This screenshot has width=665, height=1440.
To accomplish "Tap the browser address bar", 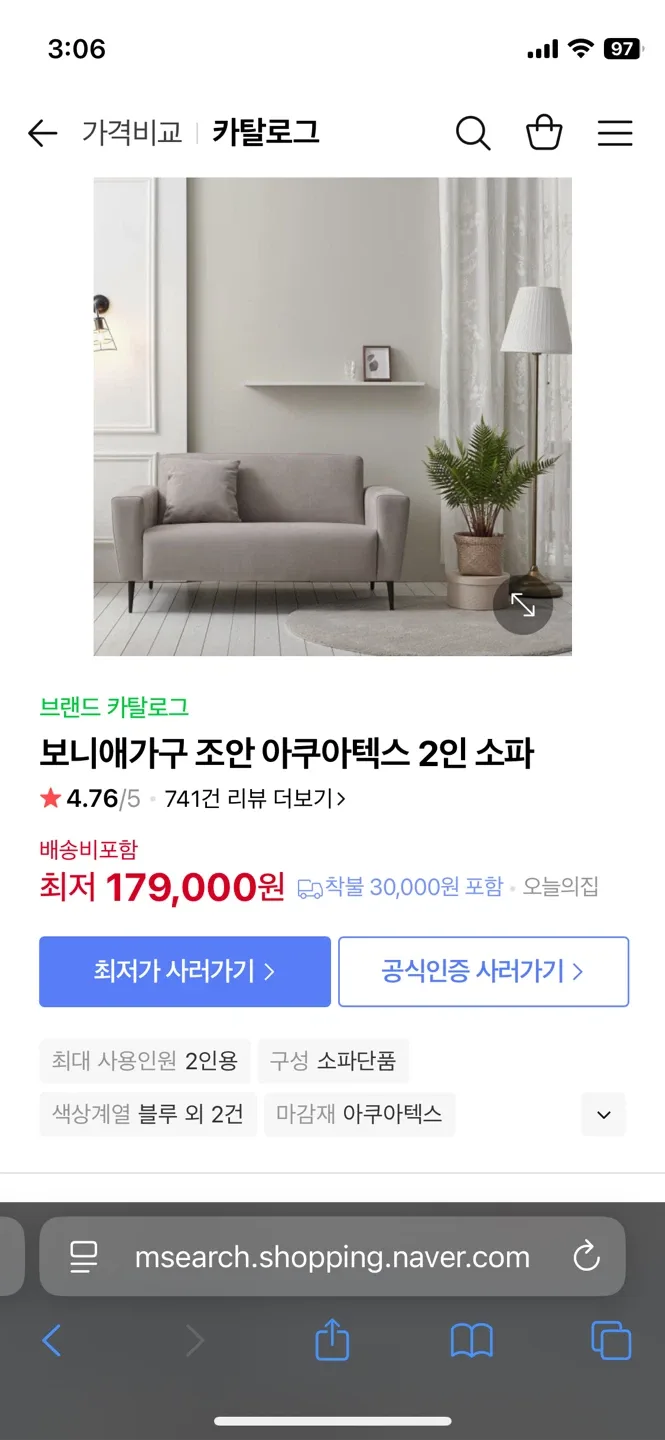I will coord(332,1257).
